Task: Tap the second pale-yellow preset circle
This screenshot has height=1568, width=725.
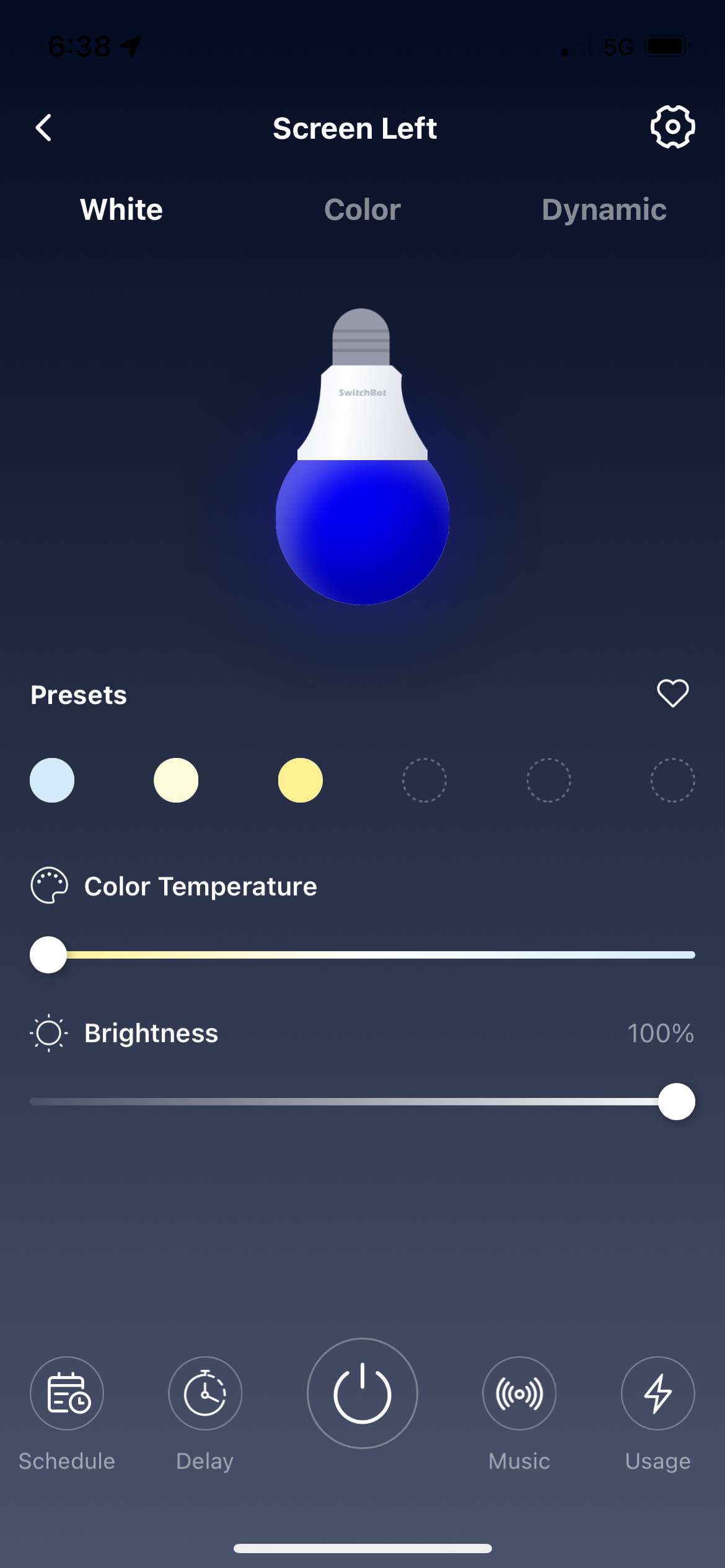Action: 176,780
